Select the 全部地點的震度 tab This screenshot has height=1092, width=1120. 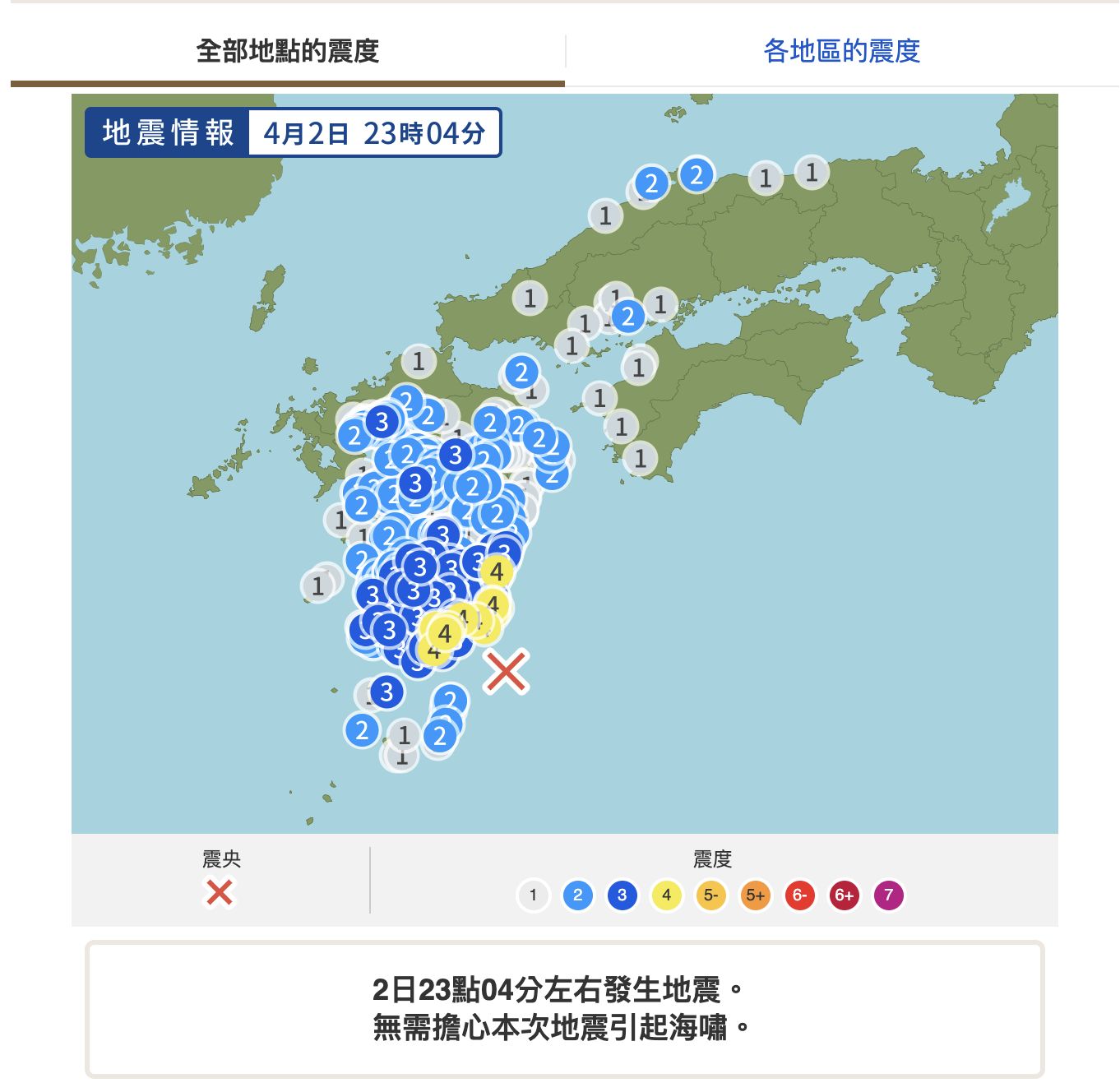point(287,51)
